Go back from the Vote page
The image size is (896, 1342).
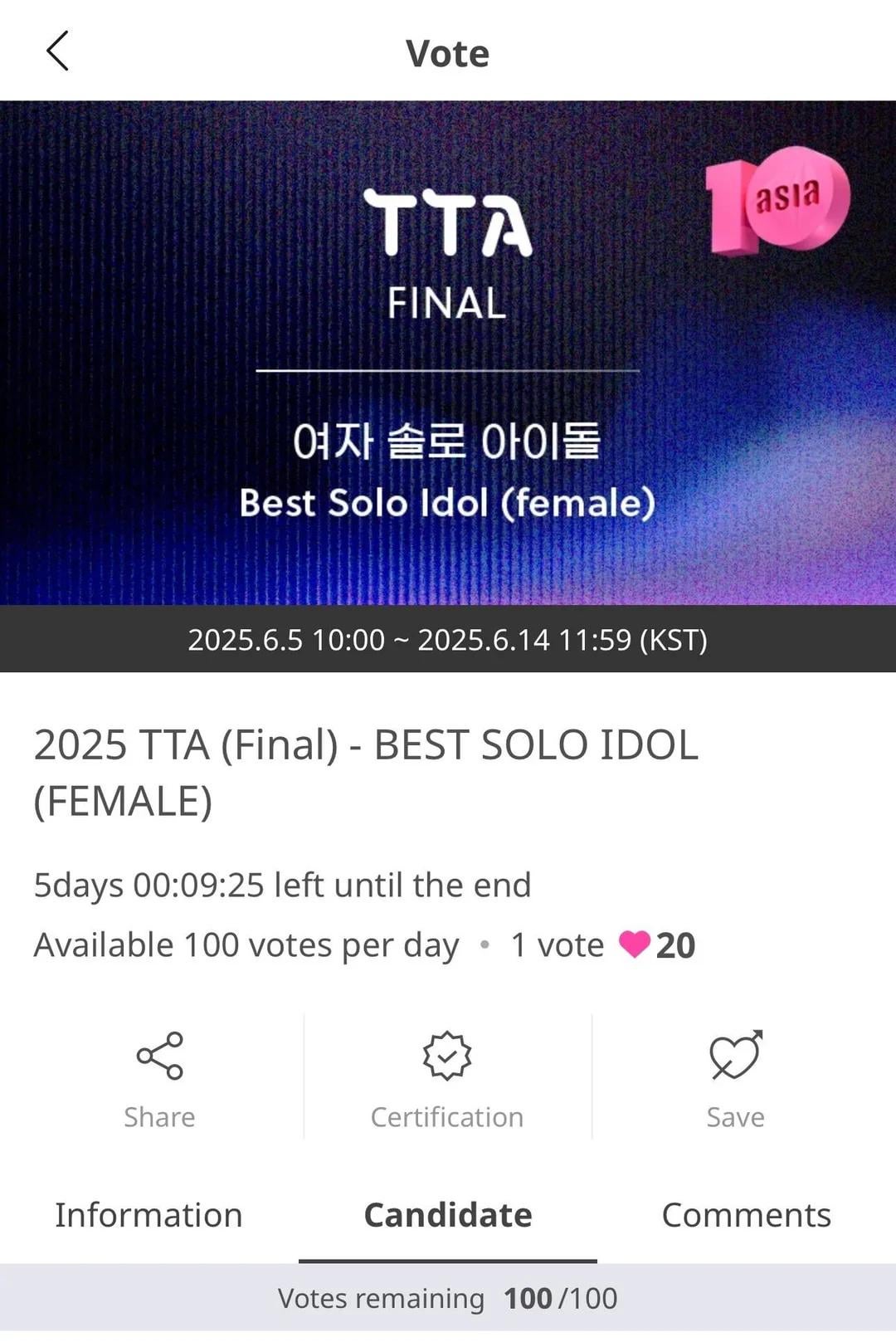click(x=57, y=51)
